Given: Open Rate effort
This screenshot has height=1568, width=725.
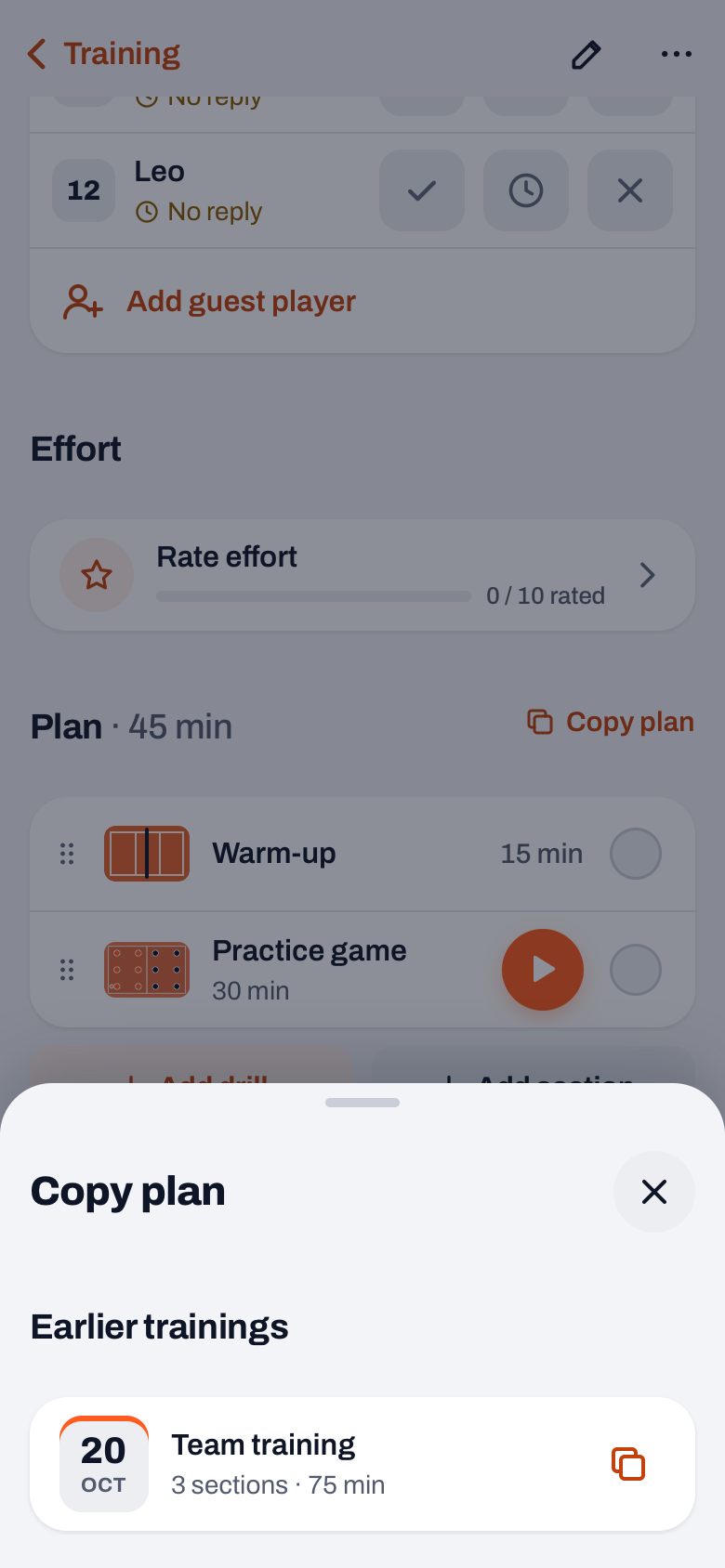Looking at the screenshot, I should 362,575.
